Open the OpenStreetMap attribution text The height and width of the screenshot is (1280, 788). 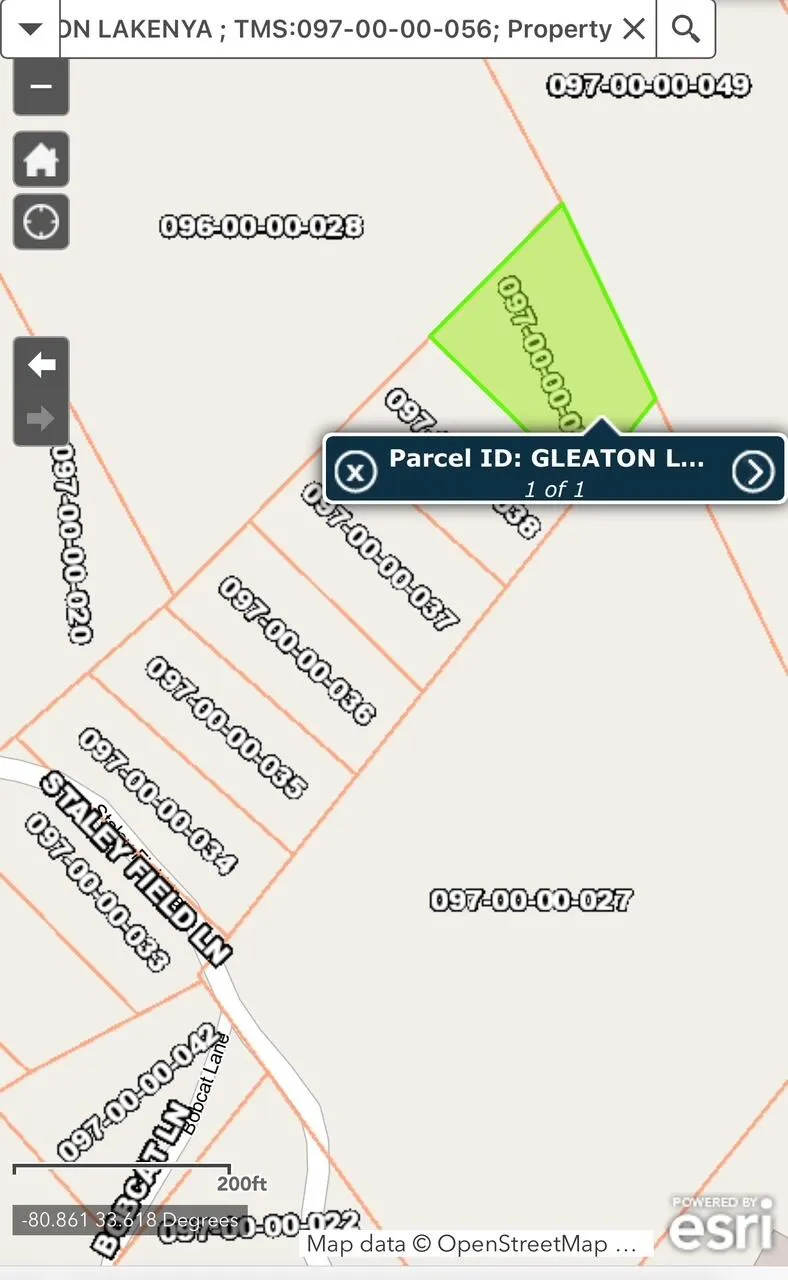tap(472, 1244)
